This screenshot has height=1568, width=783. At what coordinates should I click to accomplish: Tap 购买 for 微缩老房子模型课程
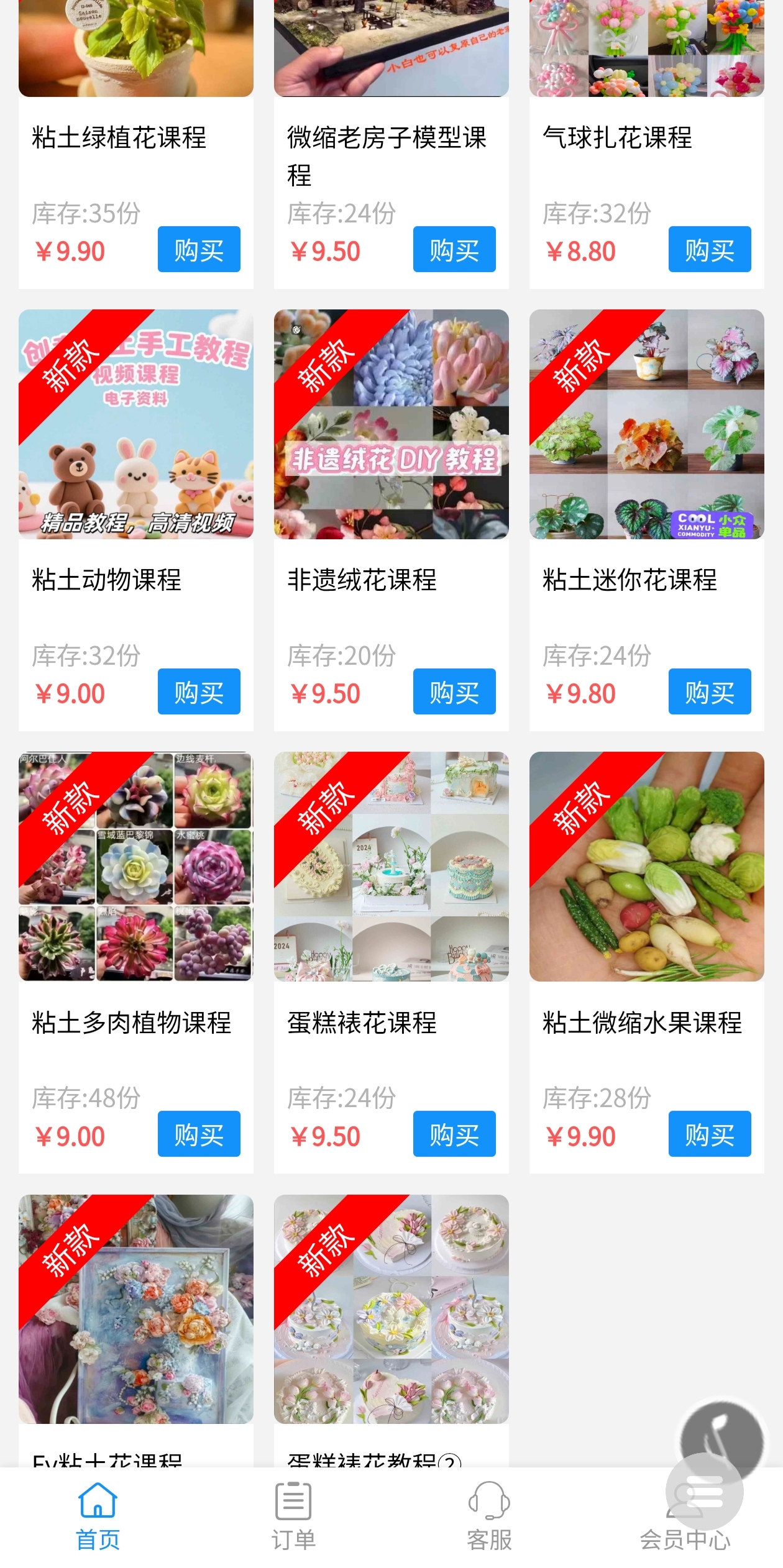click(454, 249)
